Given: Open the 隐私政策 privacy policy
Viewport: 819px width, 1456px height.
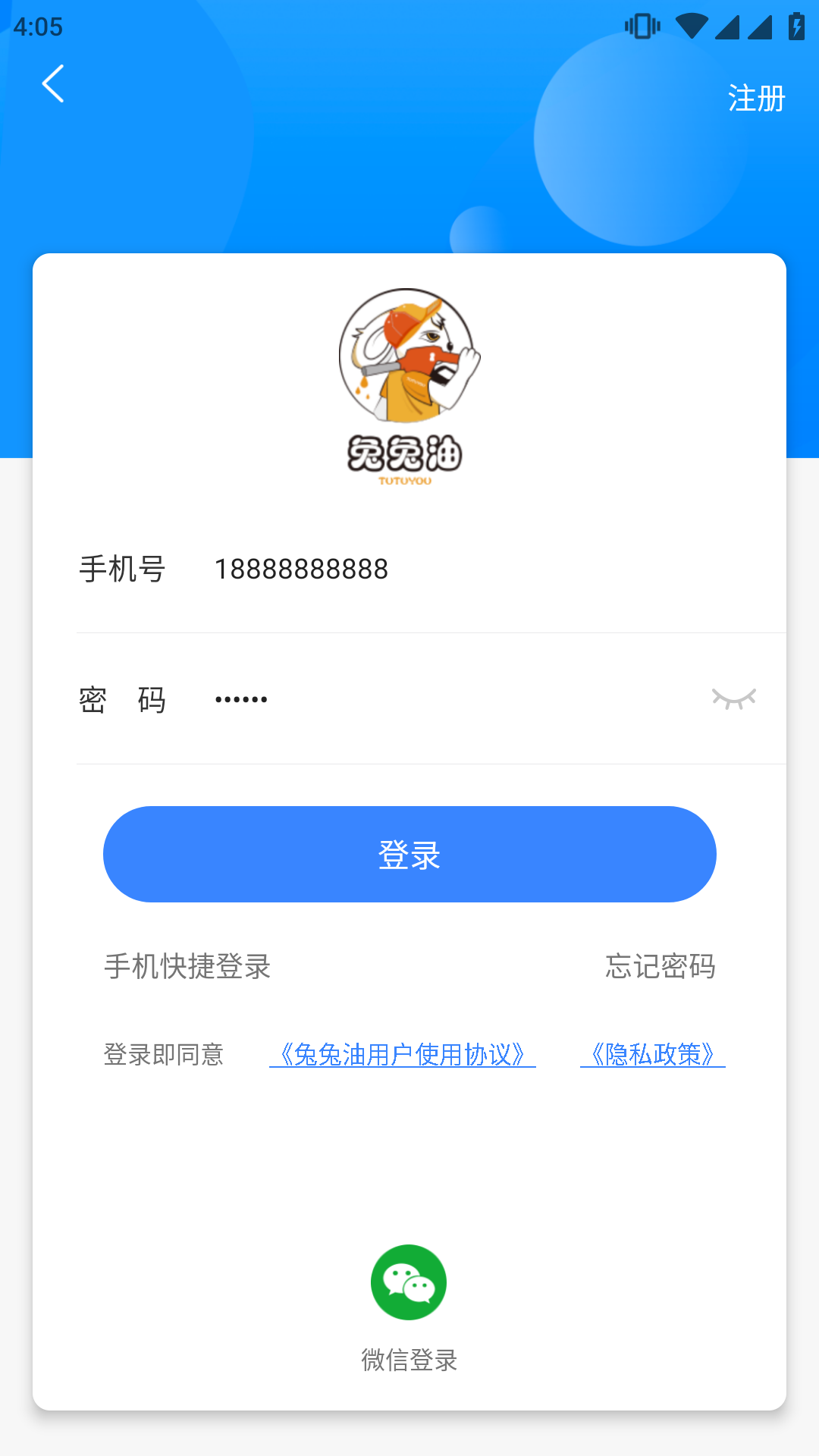Looking at the screenshot, I should 652,1055.
